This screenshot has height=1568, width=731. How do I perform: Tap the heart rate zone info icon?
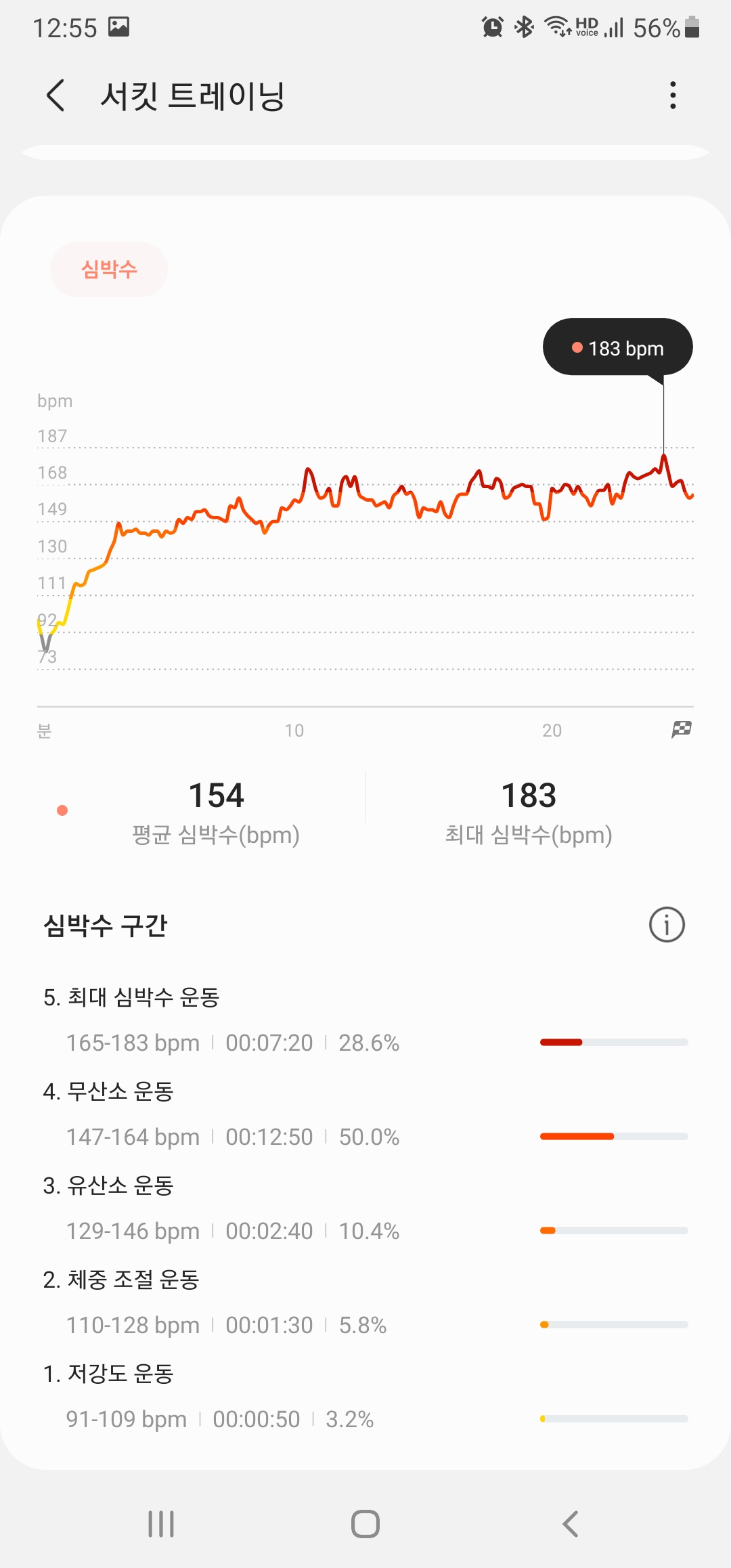(666, 925)
